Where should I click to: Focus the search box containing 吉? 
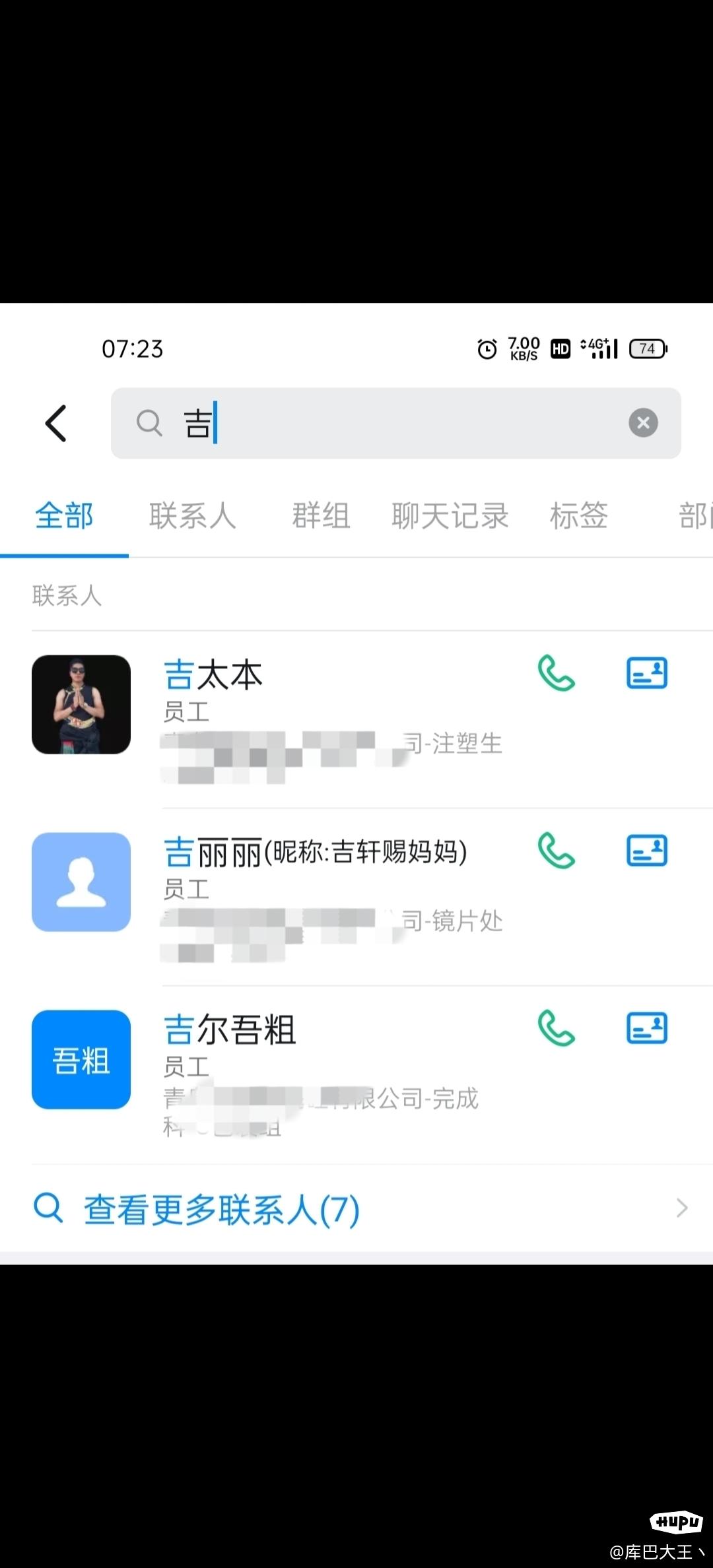coord(396,423)
